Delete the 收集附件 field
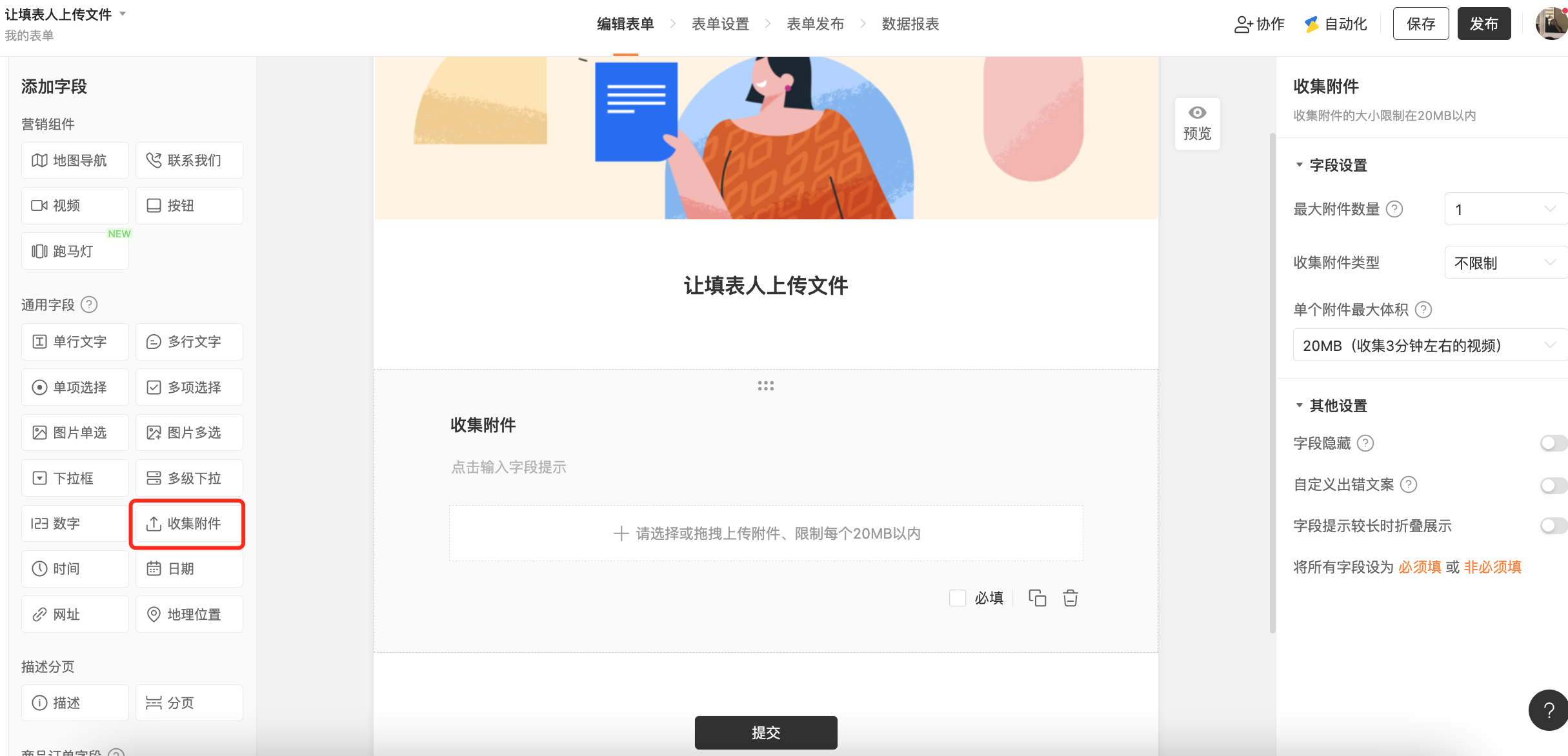This screenshot has height=756, width=1568. click(x=1070, y=598)
